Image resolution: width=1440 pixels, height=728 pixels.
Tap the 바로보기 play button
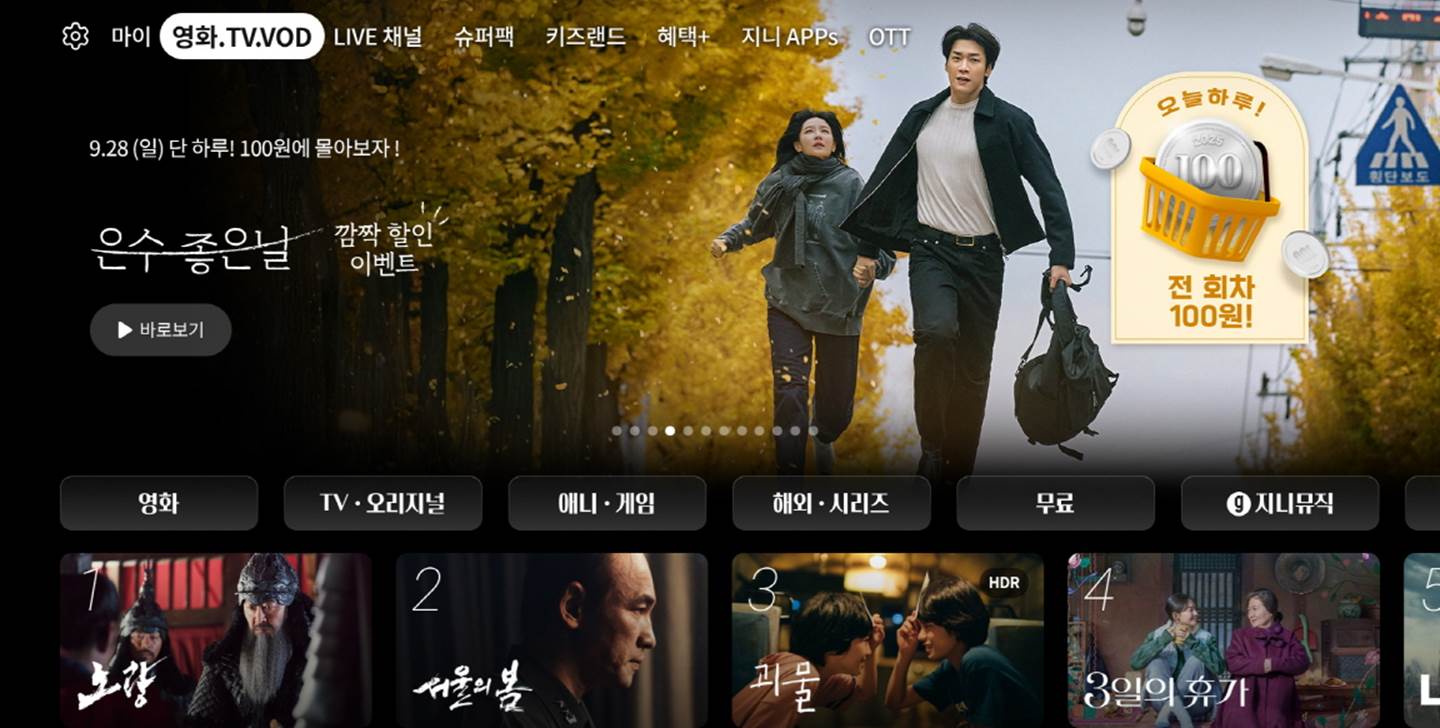click(161, 330)
